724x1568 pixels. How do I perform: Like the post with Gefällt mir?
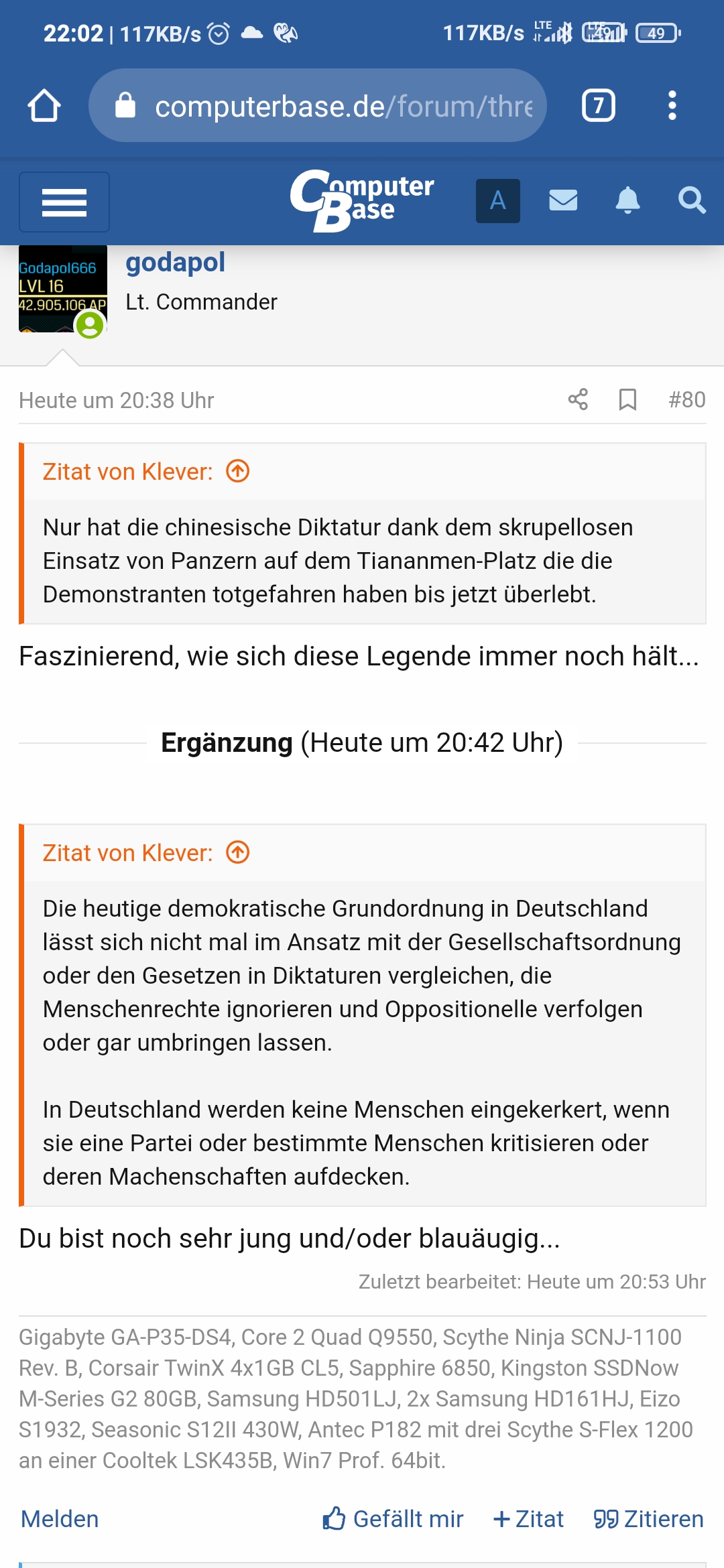pyautogui.click(x=393, y=1518)
